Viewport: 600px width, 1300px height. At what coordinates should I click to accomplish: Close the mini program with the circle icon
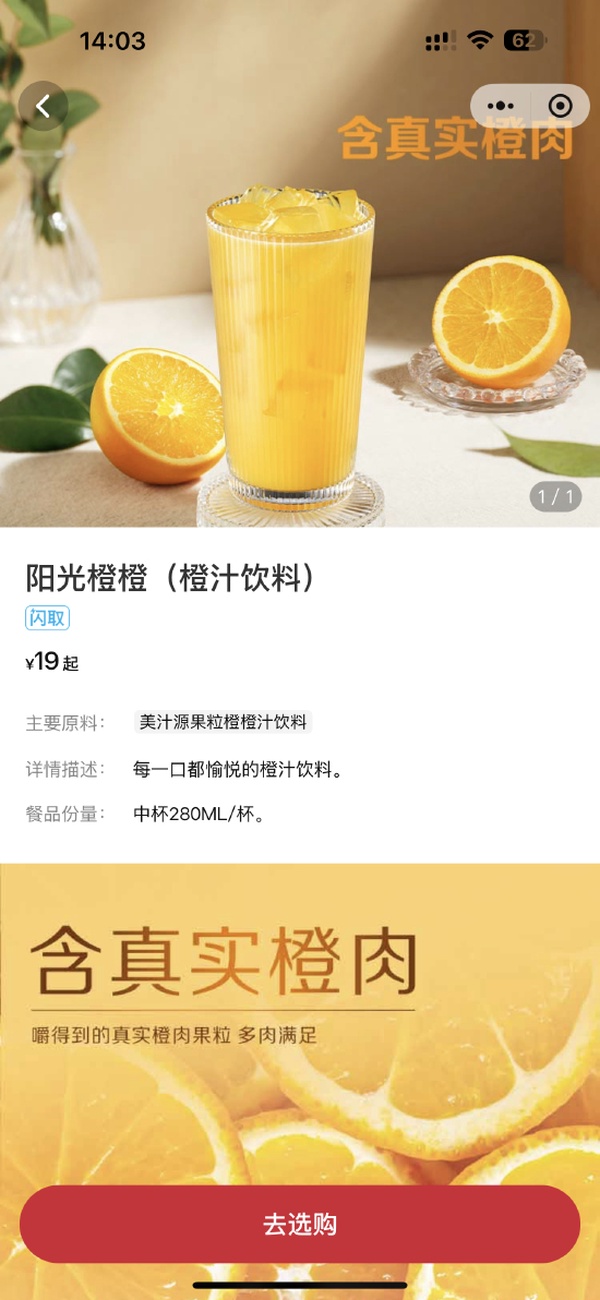pyautogui.click(x=560, y=106)
